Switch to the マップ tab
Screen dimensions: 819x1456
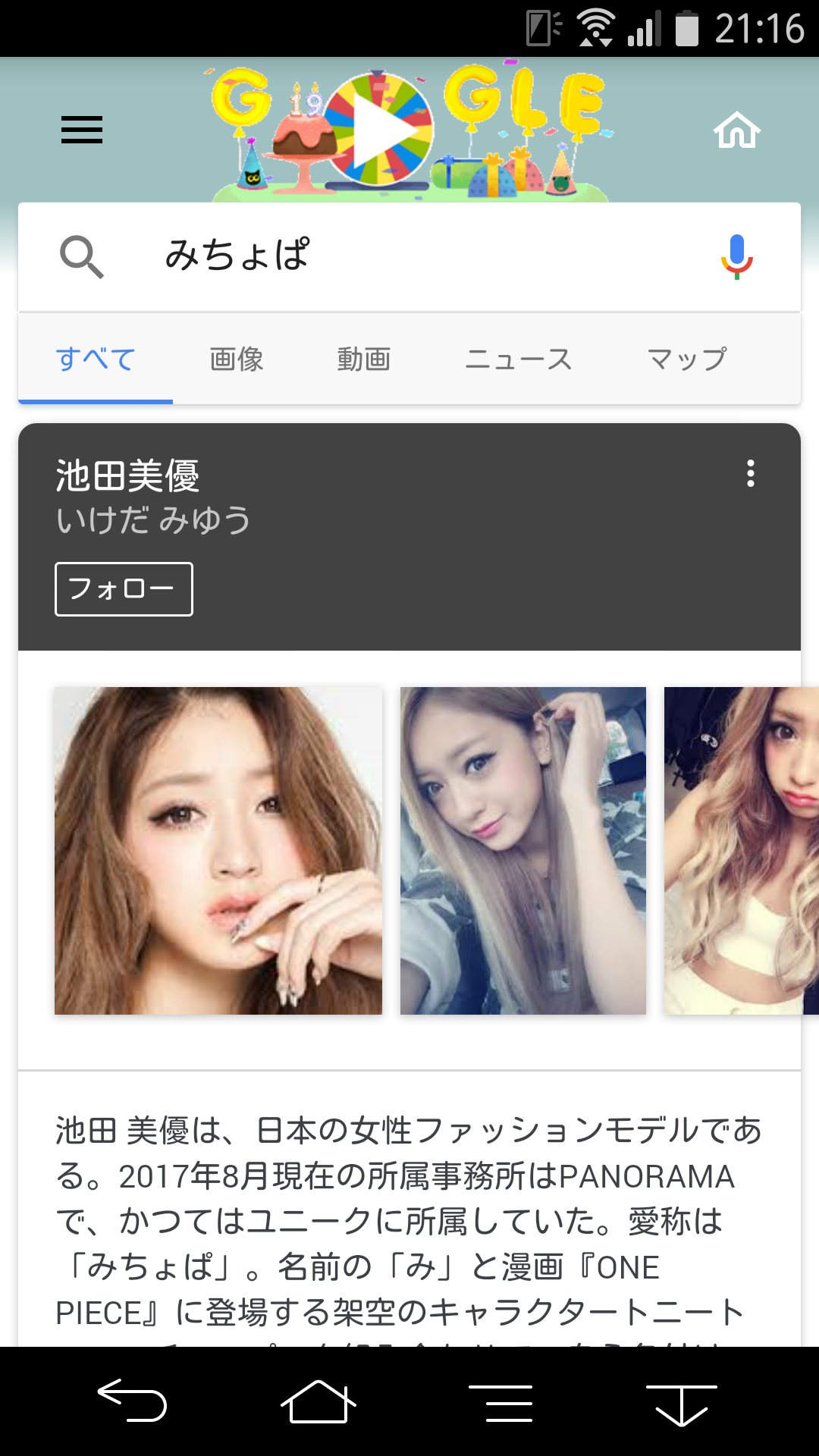click(x=687, y=359)
